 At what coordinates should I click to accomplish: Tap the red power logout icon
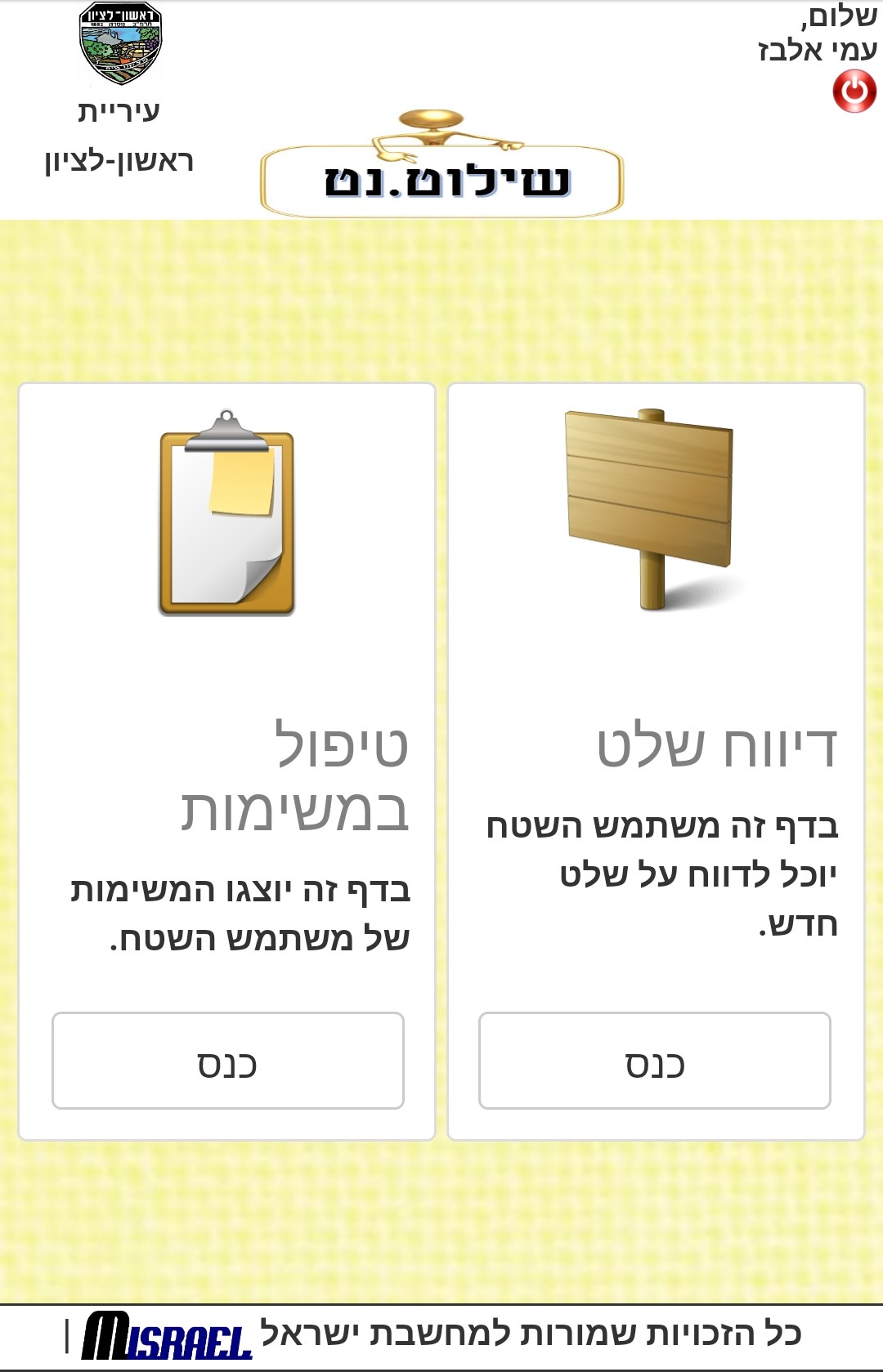point(854,92)
